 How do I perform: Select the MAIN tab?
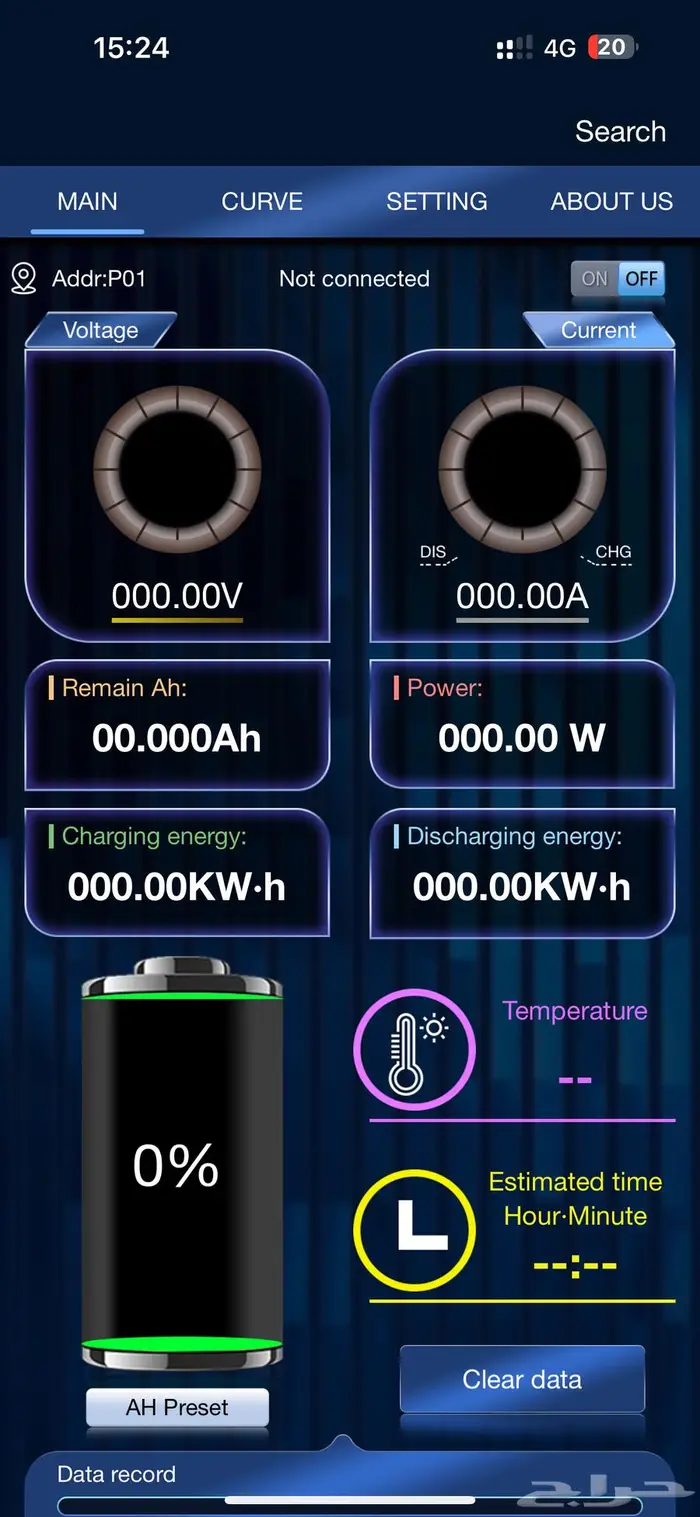[87, 202]
